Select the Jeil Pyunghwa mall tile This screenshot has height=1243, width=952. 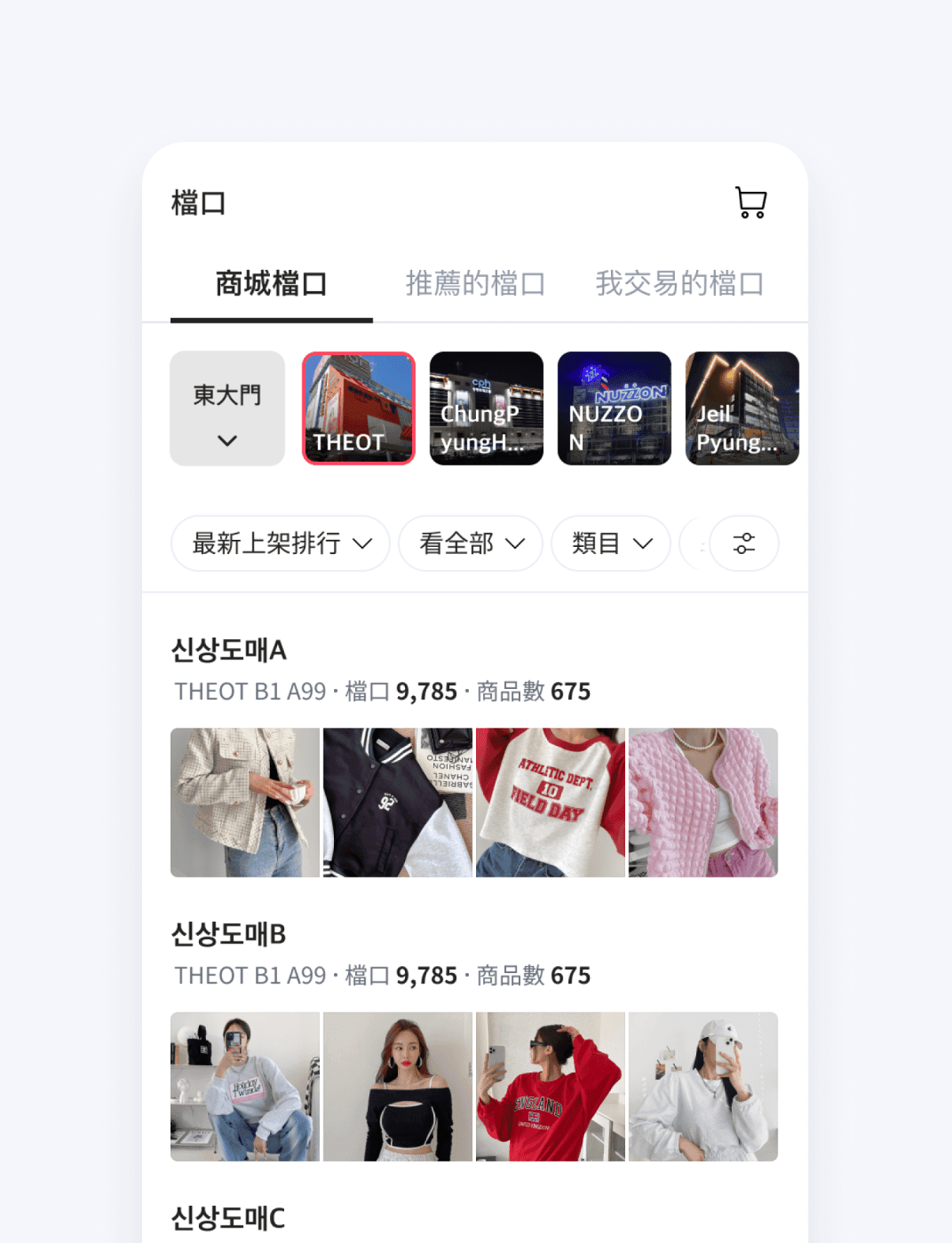pos(742,409)
